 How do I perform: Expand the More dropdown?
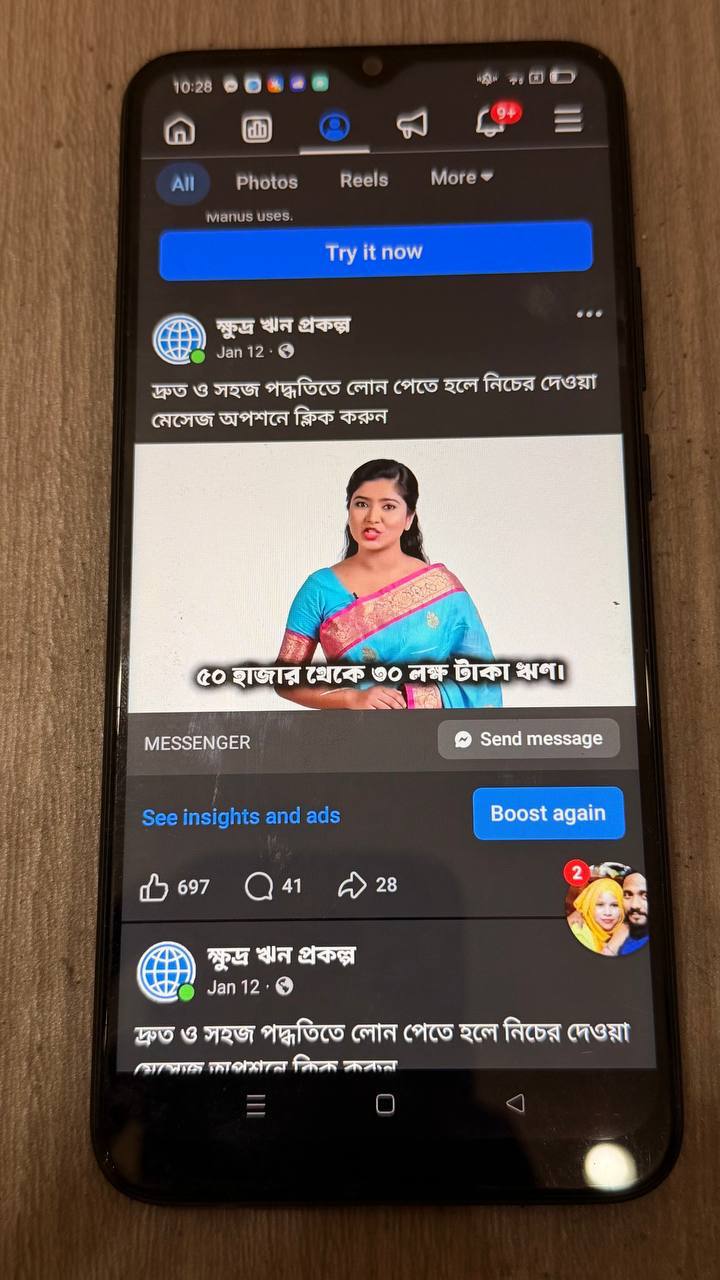point(461,177)
